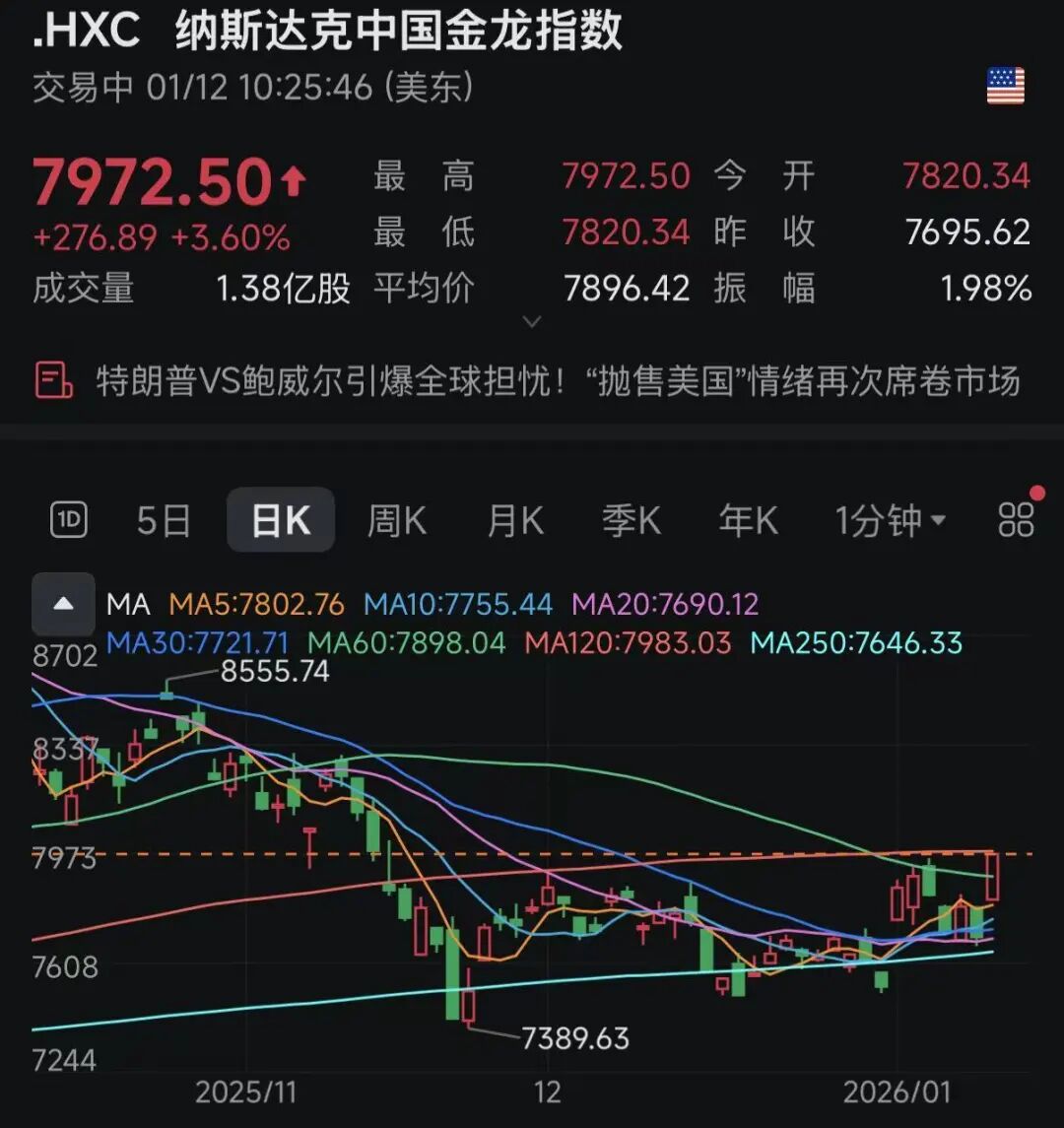Viewport: 1064px width, 1128px height.
Task: Switch to the 5日 chart
Action: [163, 520]
